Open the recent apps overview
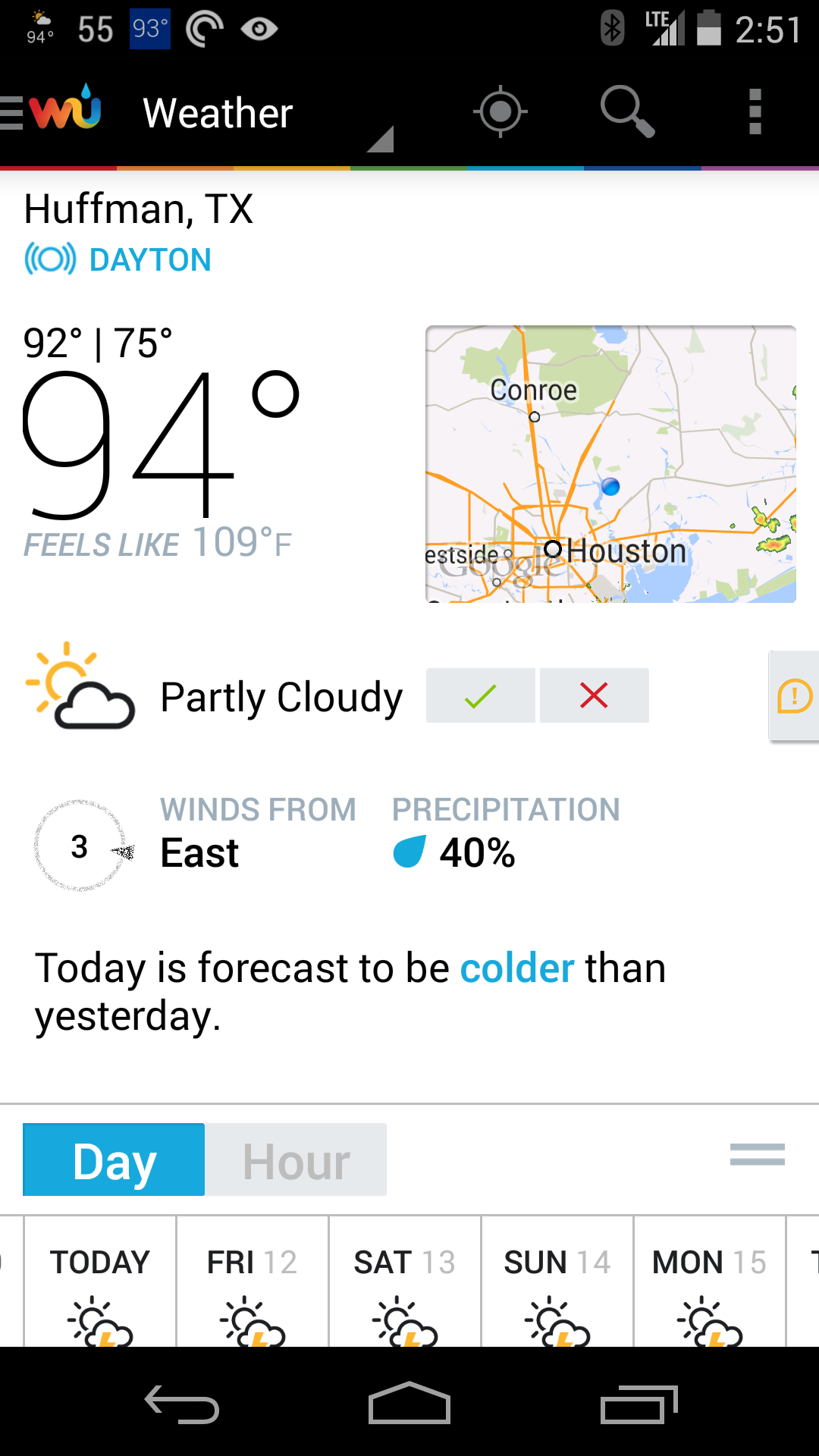819x1456 pixels. point(639,1404)
